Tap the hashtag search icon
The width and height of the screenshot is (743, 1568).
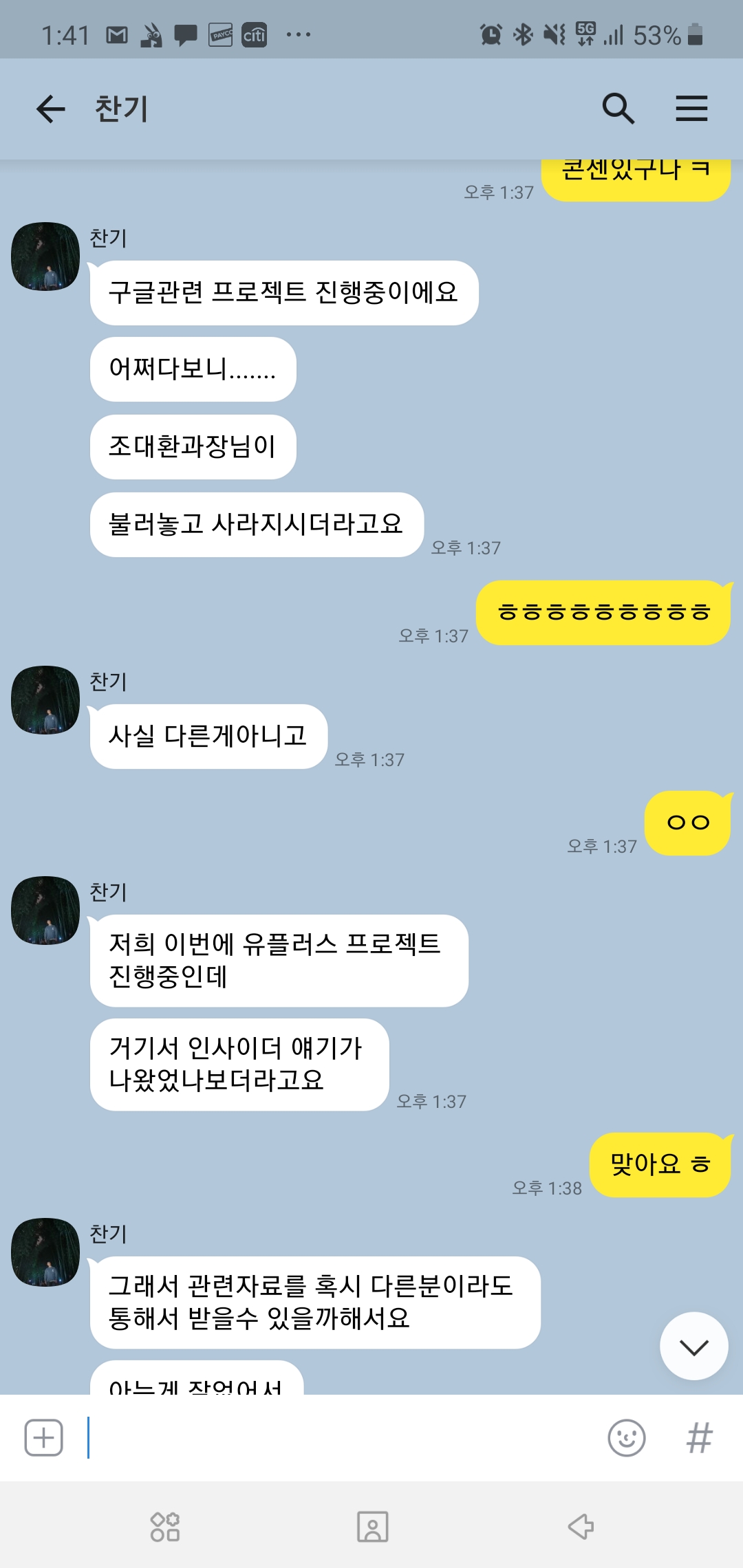(699, 1437)
